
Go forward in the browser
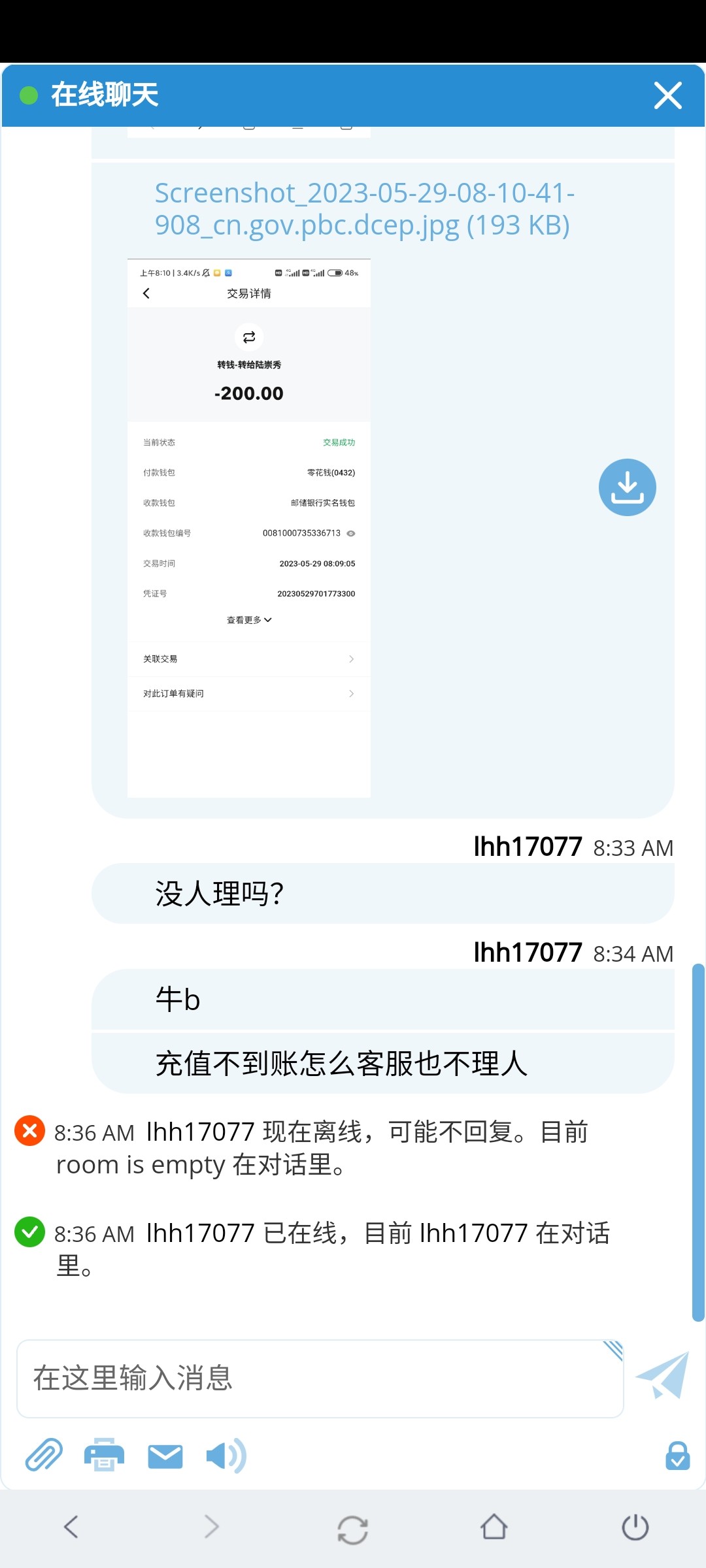click(x=211, y=1527)
